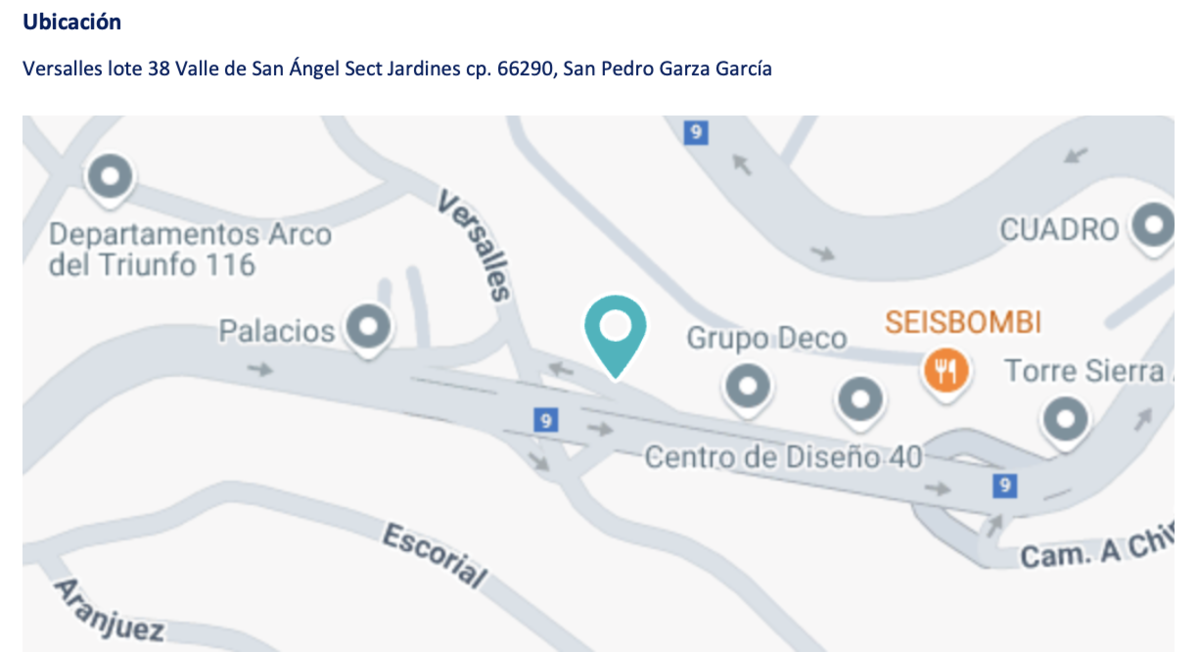This screenshot has width=1200, height=652.
Task: Open Departamentos Arco del Triunfo 116 marker
Action: (x=111, y=178)
